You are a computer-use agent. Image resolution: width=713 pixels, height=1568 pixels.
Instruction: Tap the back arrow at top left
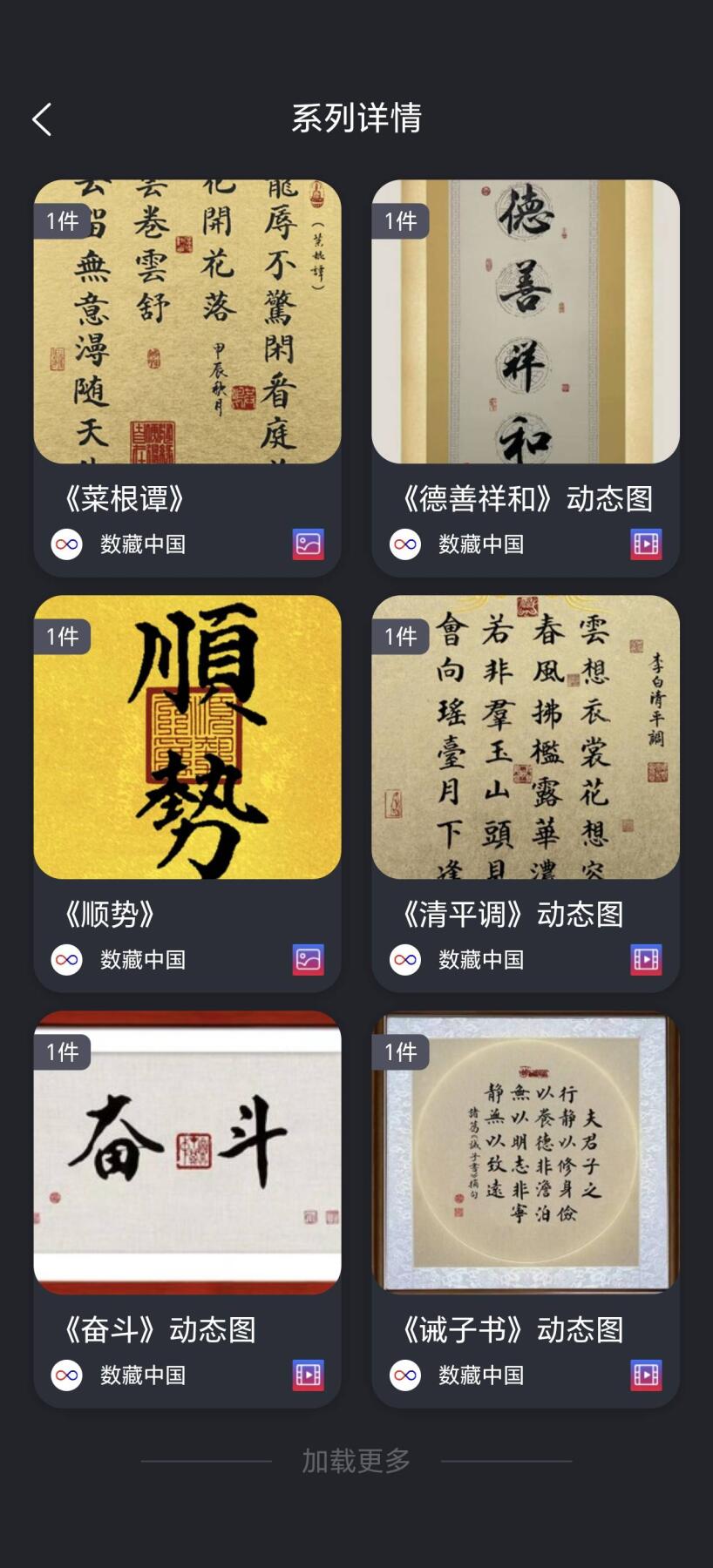(x=42, y=118)
